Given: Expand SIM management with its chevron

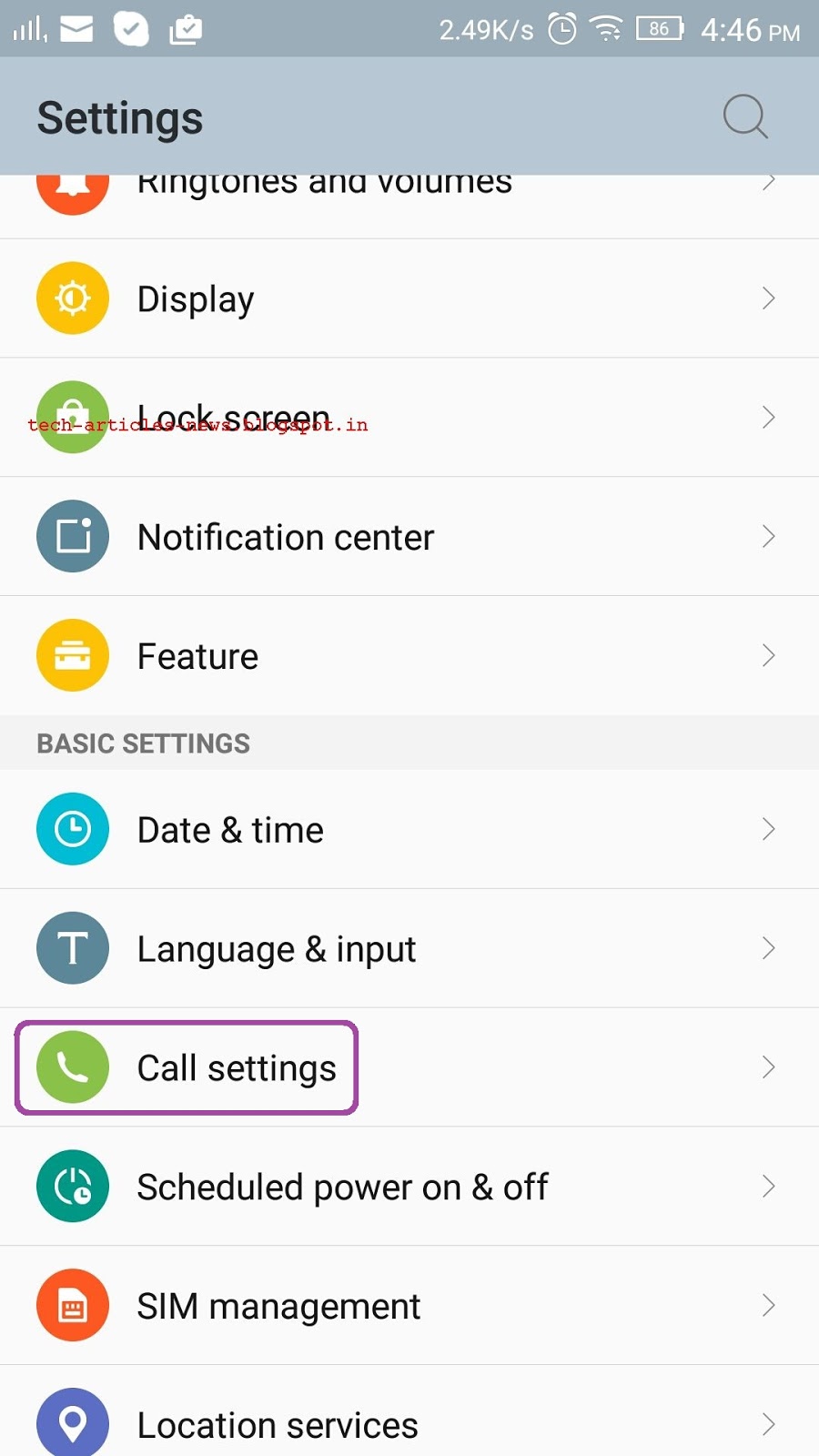Looking at the screenshot, I should click(767, 1305).
